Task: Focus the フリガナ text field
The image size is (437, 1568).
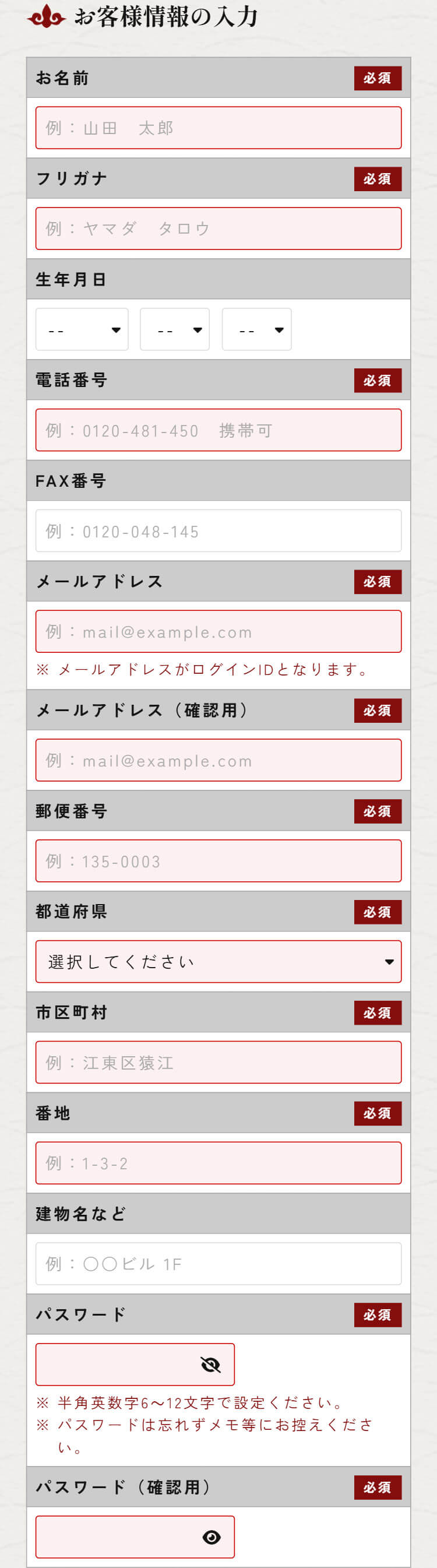Action: point(218,228)
